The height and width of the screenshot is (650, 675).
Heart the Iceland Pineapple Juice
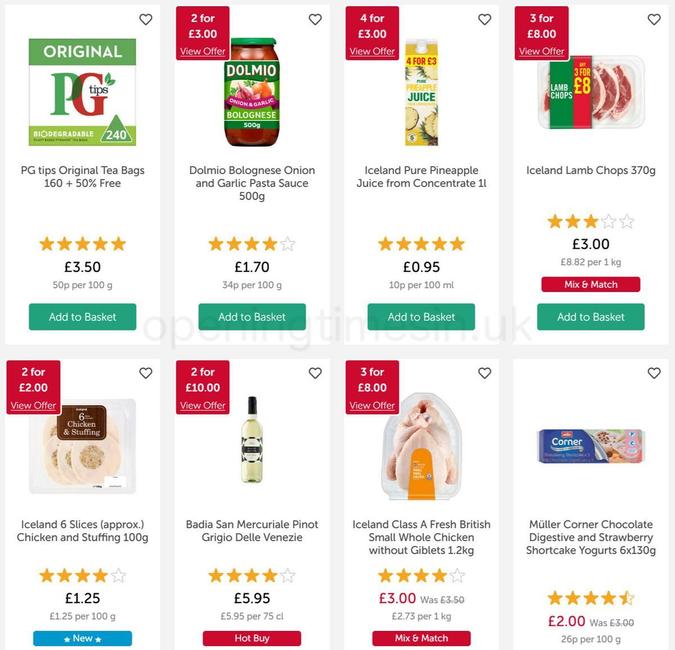pyautogui.click(x=485, y=19)
